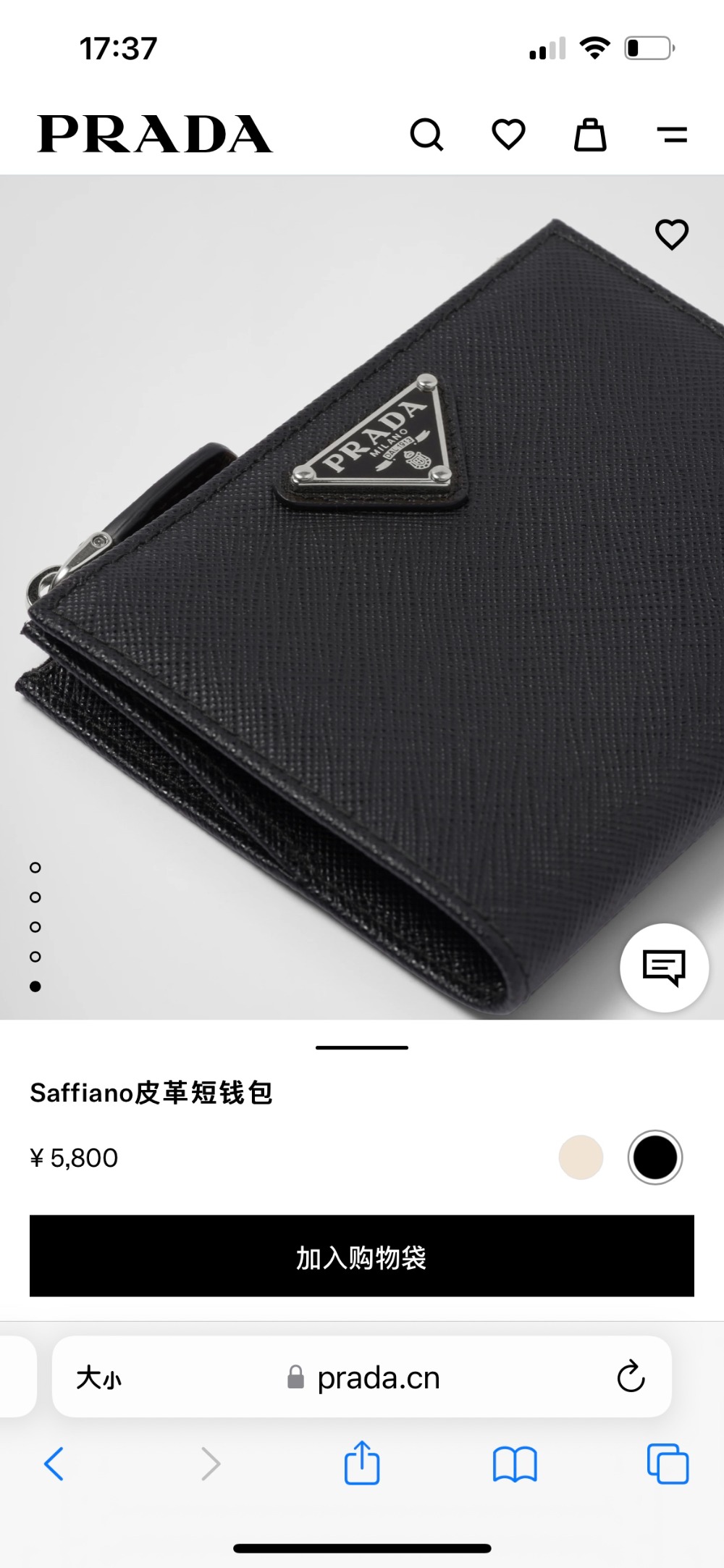
Task: Tap the Prada logo to go home
Action: (155, 135)
